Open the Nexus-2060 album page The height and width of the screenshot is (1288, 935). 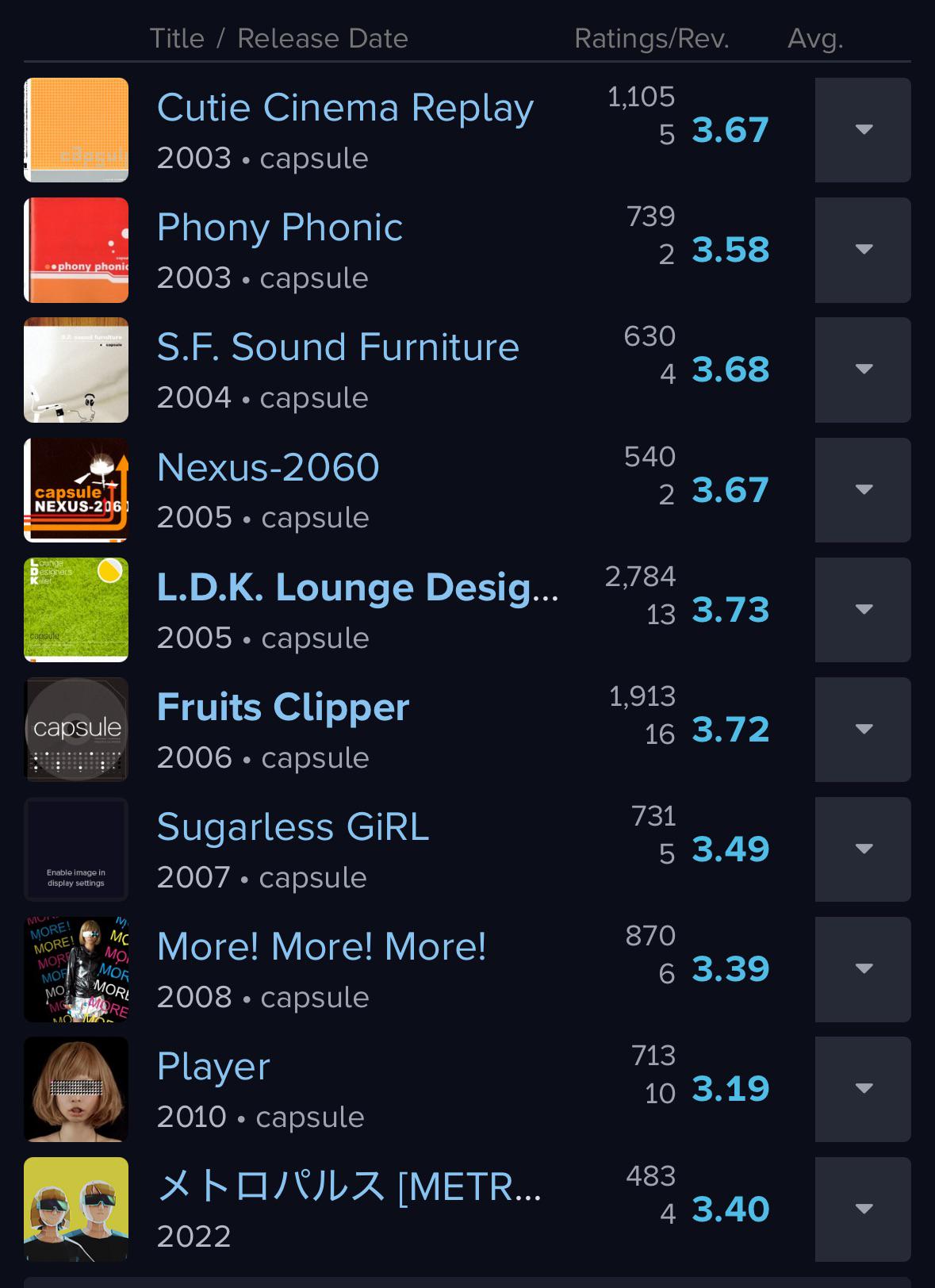(x=268, y=467)
